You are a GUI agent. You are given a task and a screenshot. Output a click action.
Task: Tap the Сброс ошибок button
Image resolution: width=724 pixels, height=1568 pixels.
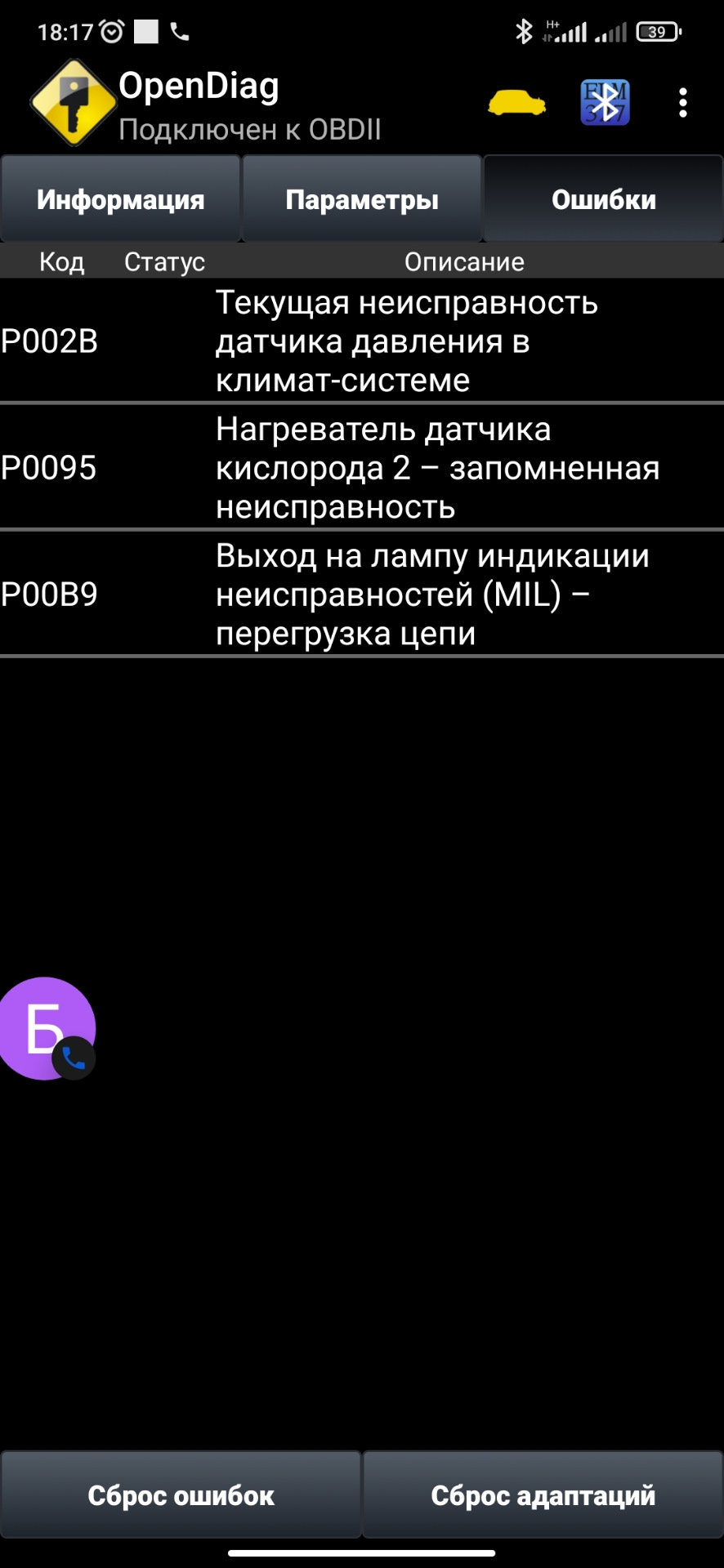(181, 1495)
